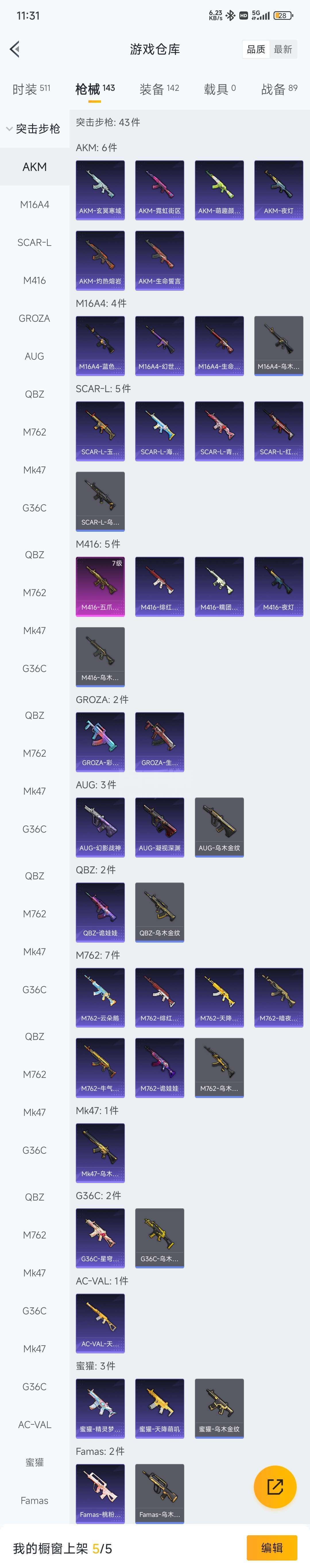Switch to the 载具 tab
Screen dimensions: 310x1568
click(x=219, y=89)
